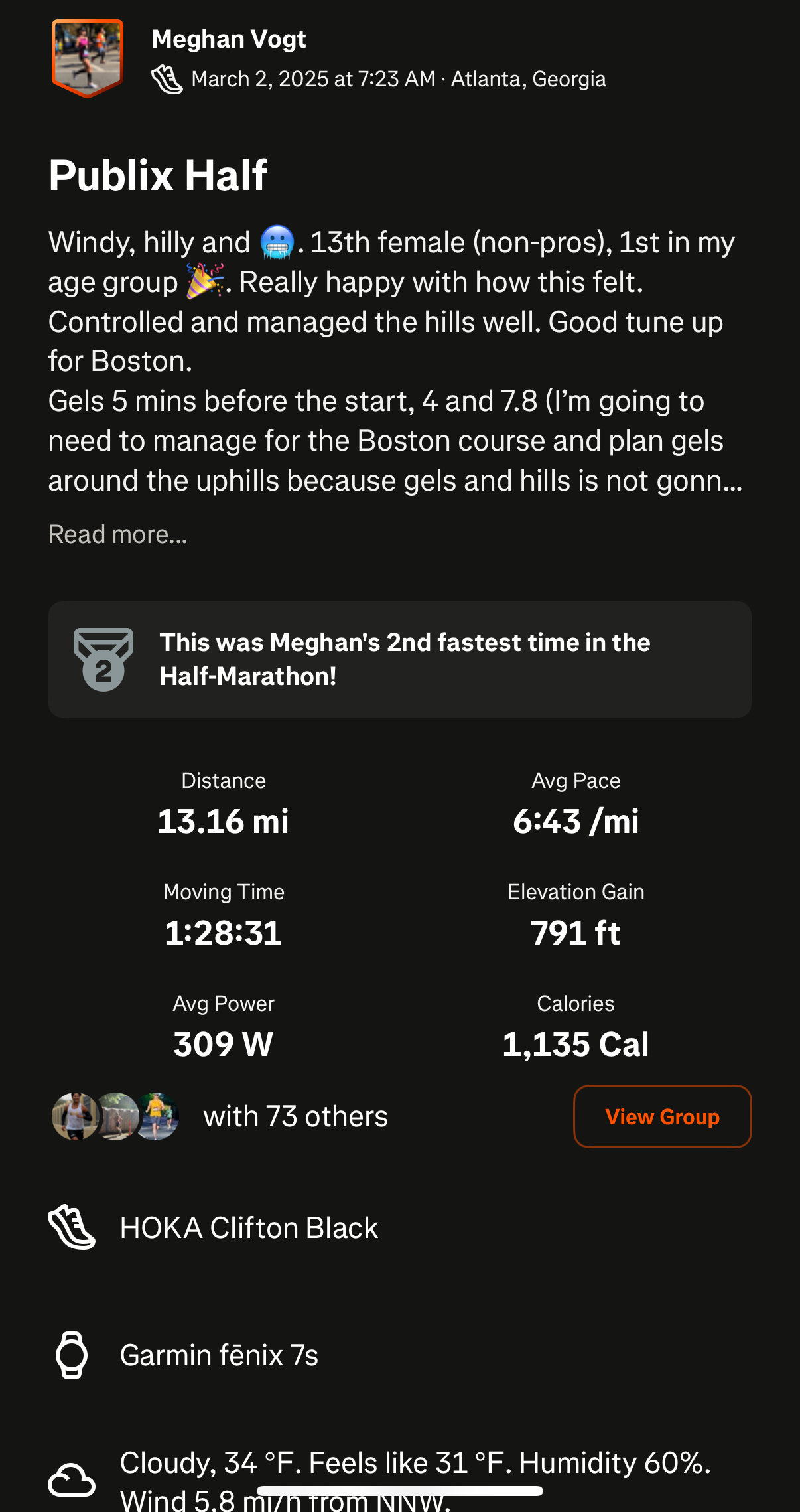Click the 2nd fastest Half-Marathon banner
This screenshot has height=1512, width=800.
[x=399, y=658]
